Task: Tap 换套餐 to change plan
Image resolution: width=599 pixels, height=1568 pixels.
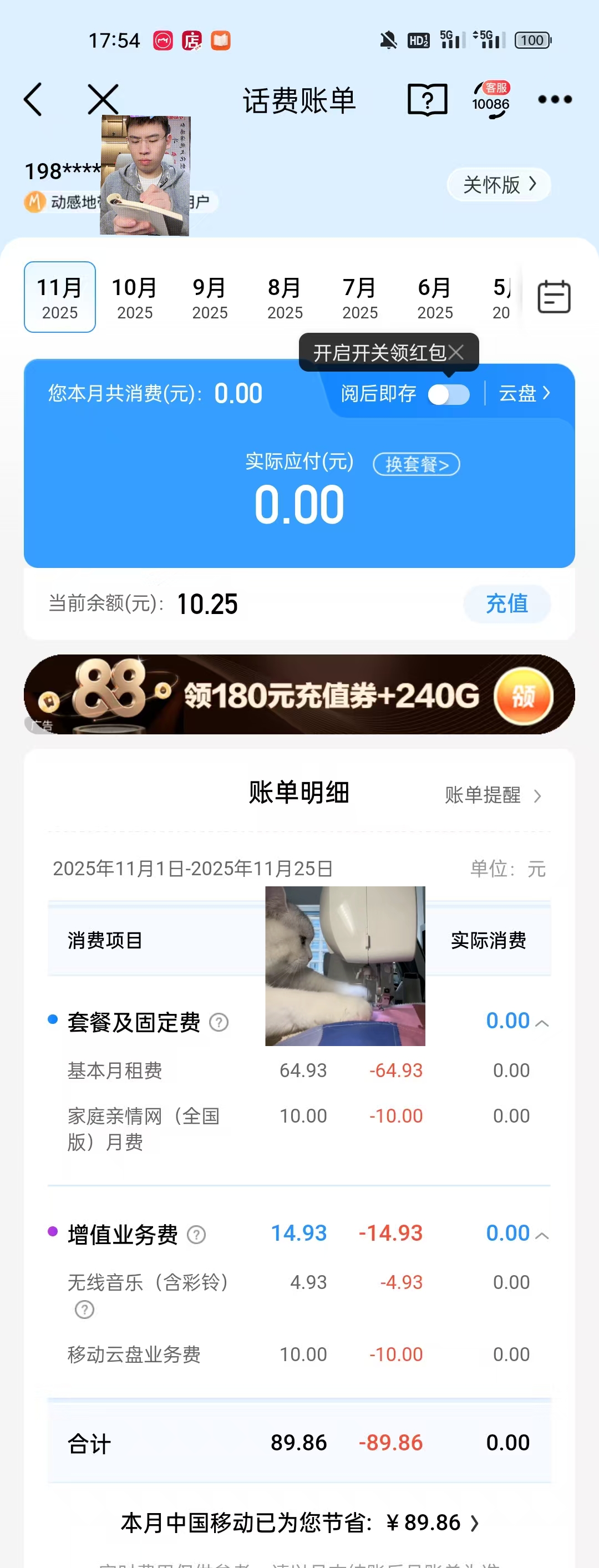Action: tap(417, 464)
